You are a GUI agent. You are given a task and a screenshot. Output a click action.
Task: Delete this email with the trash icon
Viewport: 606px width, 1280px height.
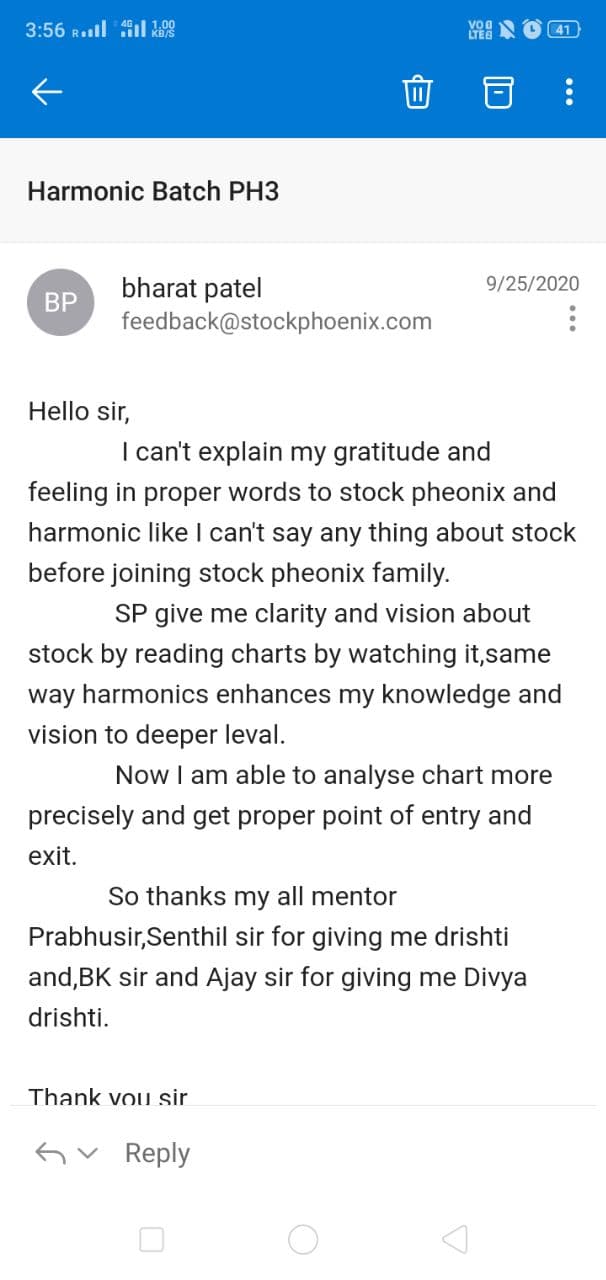point(417,93)
